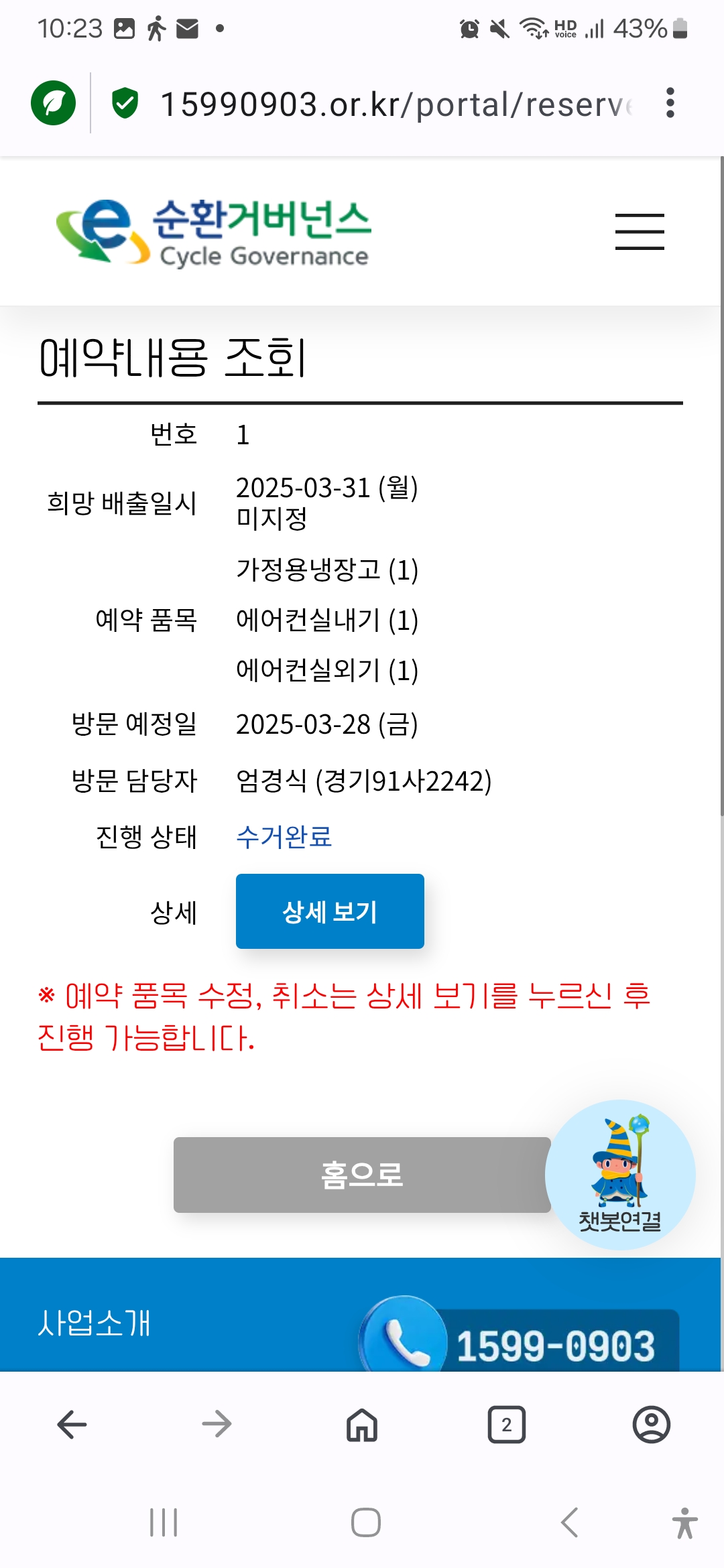Go back in browser toolbar

point(72,1425)
